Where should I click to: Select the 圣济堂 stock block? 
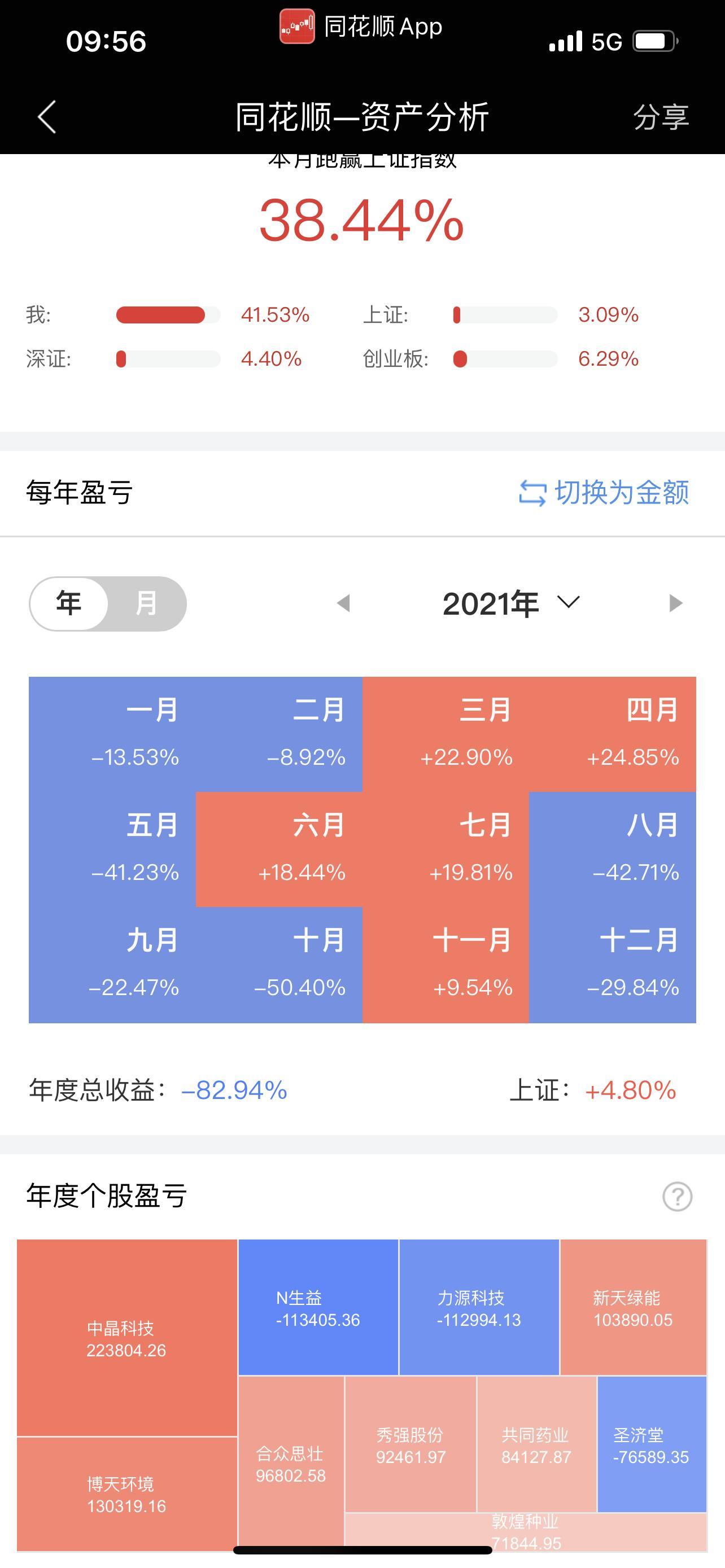pyautogui.click(x=652, y=1444)
